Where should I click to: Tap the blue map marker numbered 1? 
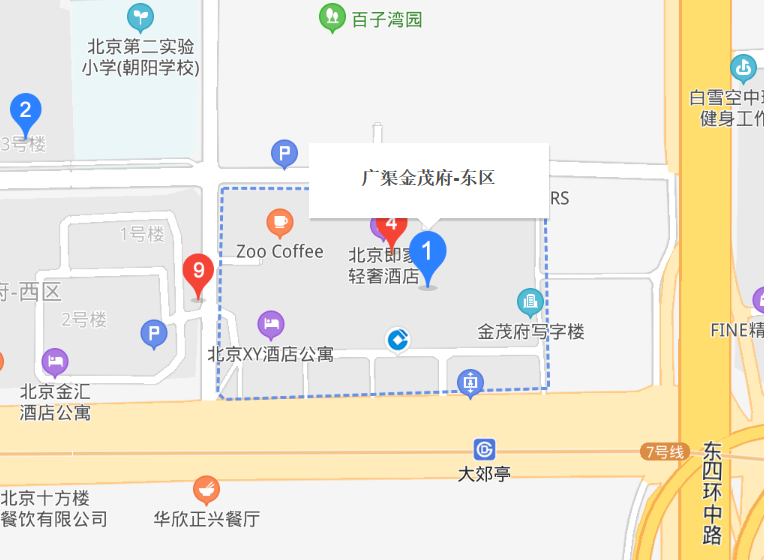(x=429, y=253)
